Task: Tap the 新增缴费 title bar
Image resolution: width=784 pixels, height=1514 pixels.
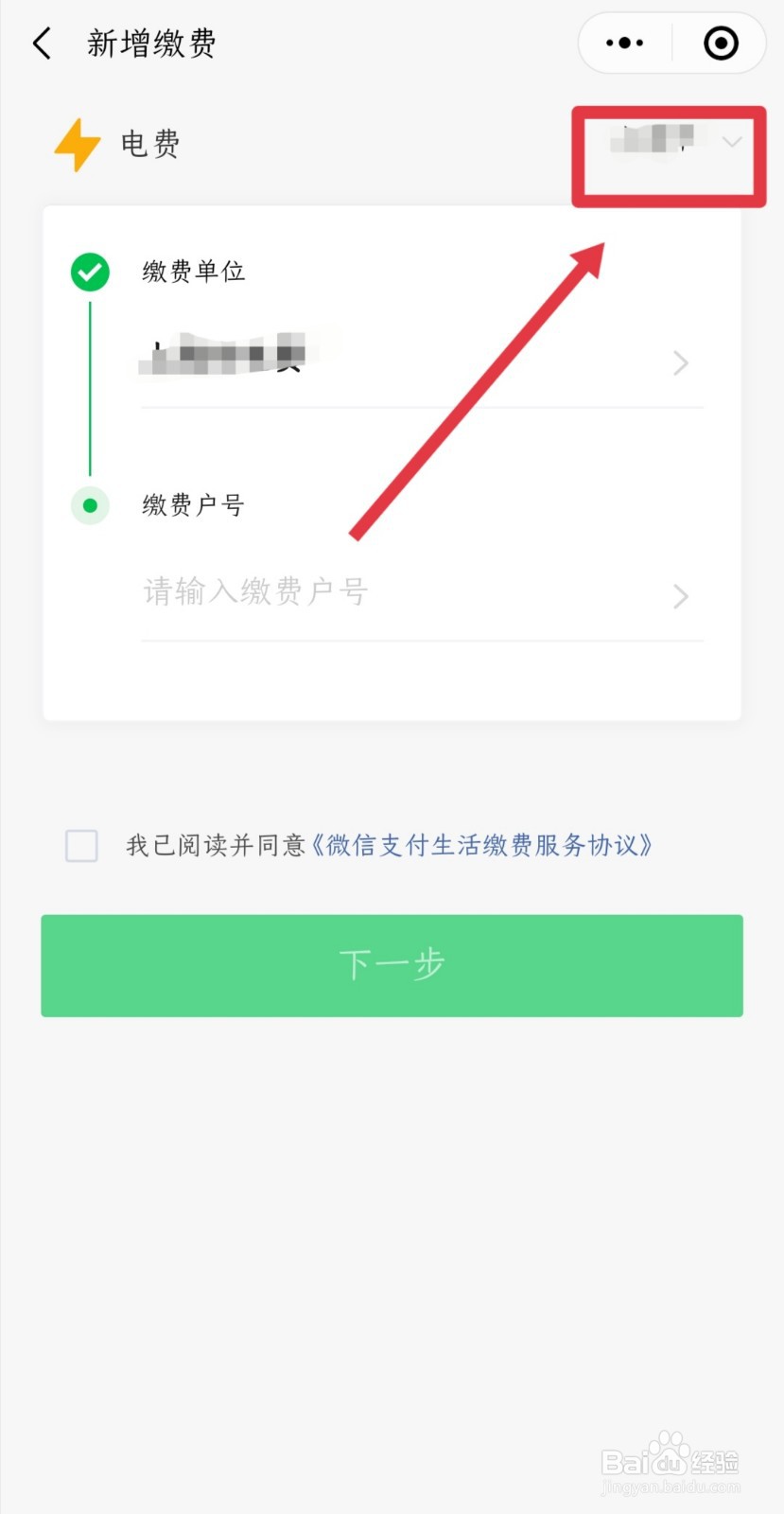Action: point(151,43)
